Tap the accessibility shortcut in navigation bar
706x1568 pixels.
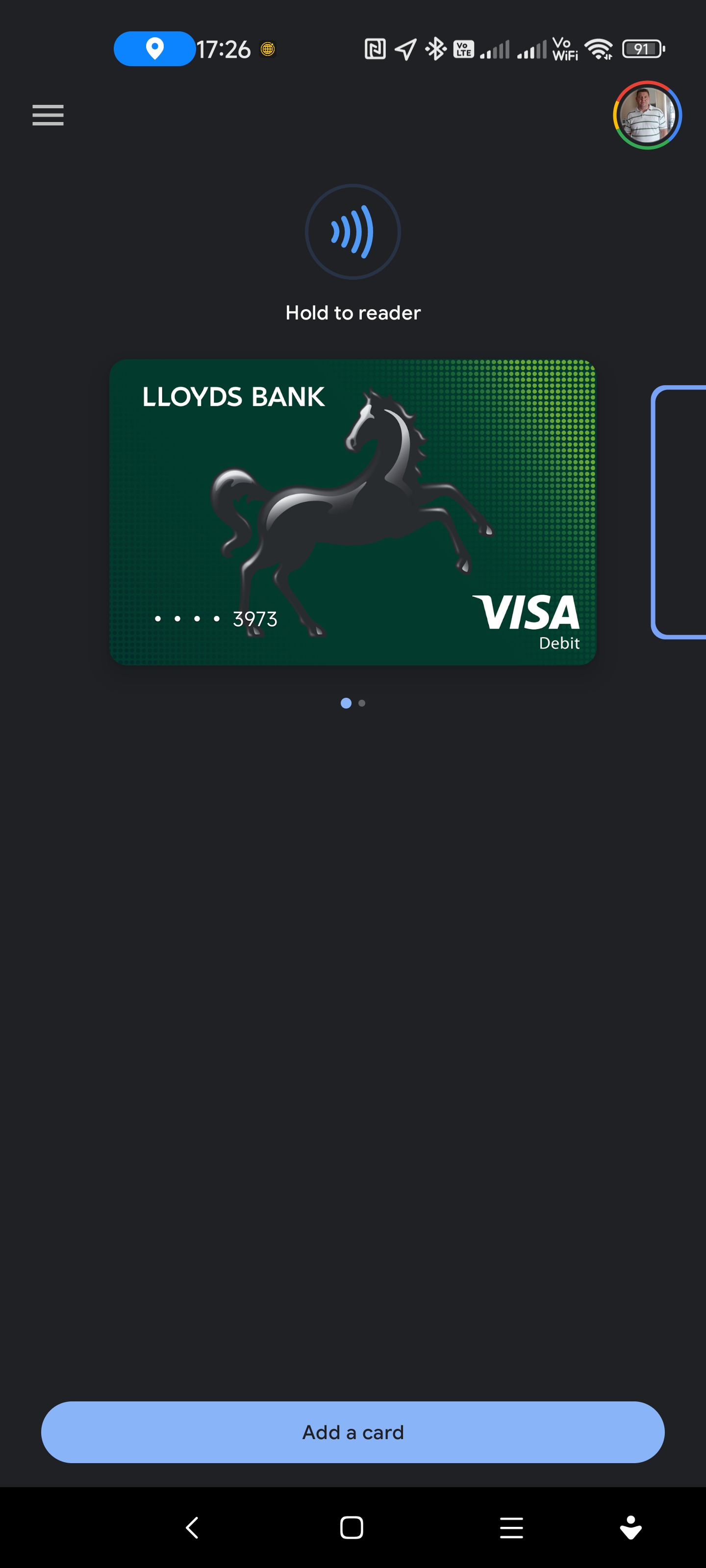[630, 1527]
